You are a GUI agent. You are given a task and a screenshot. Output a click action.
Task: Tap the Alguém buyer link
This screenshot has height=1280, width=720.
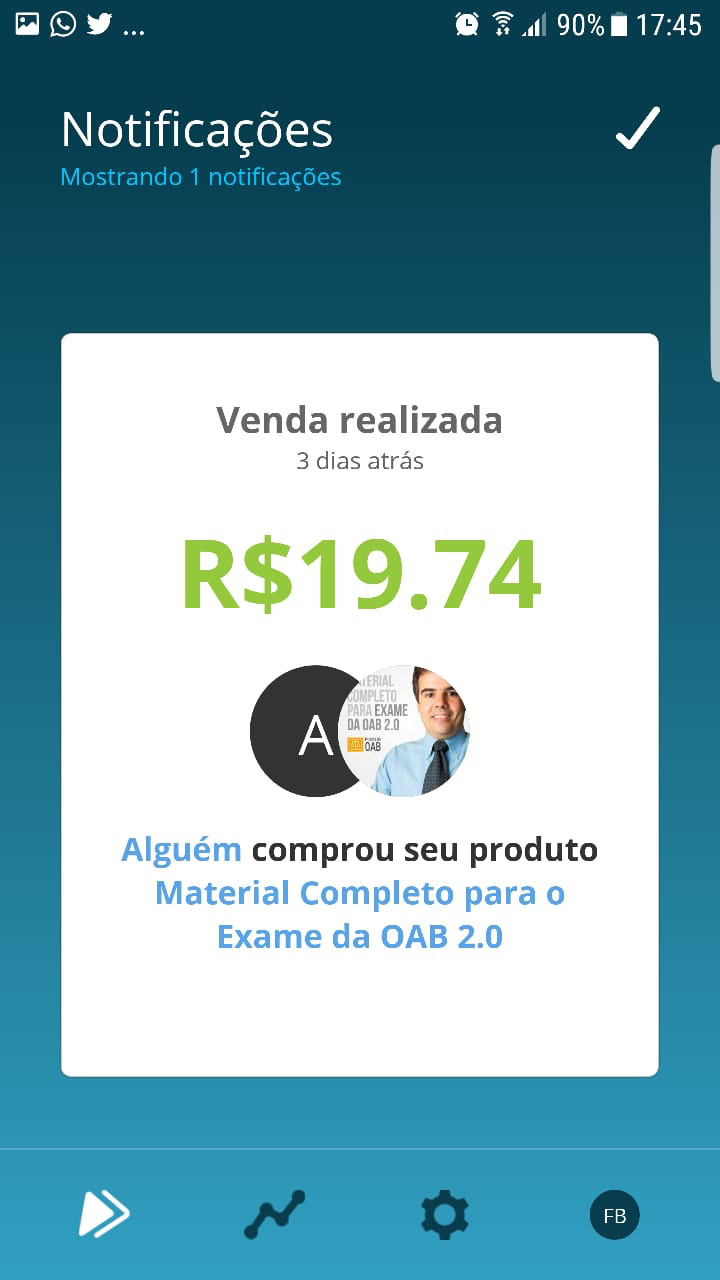point(181,850)
